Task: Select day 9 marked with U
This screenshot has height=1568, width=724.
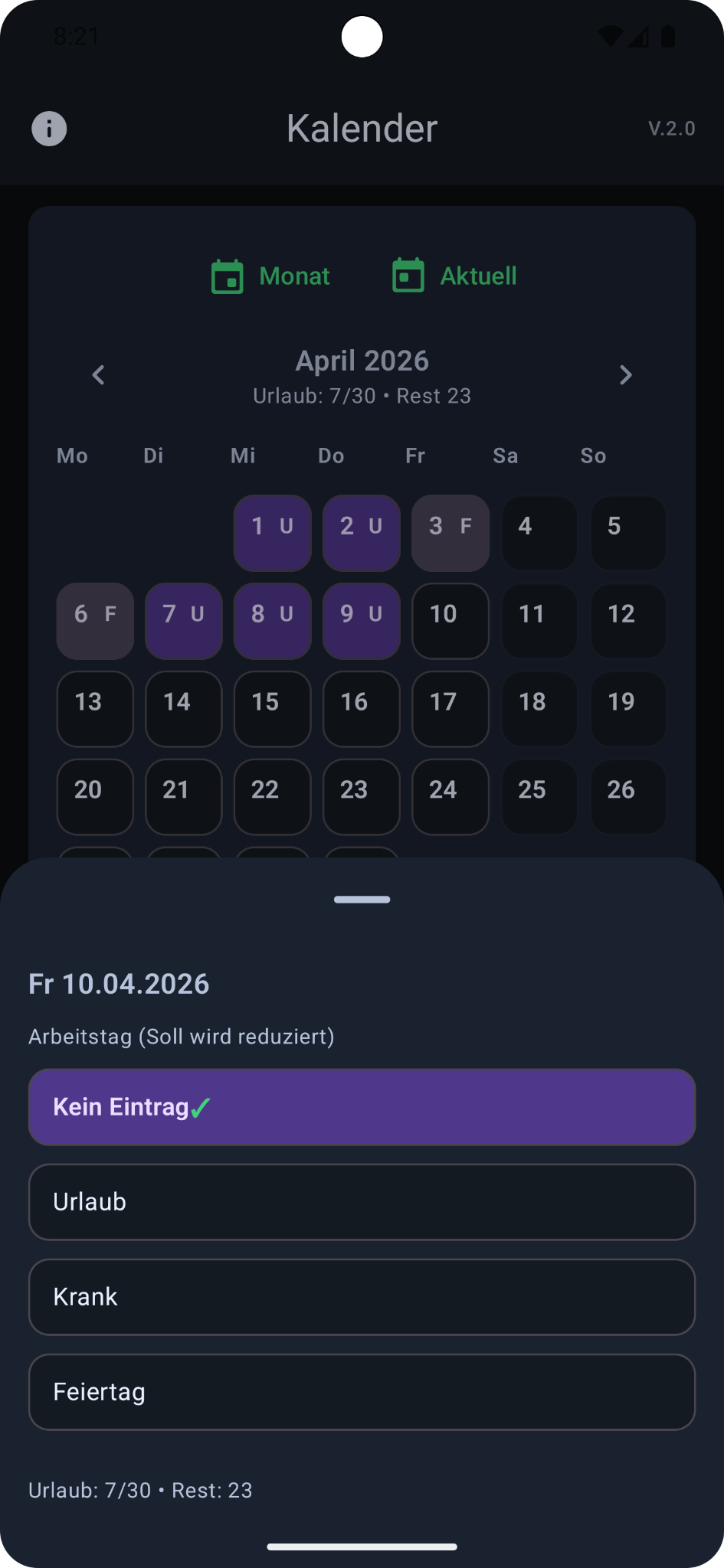Action: 361,621
